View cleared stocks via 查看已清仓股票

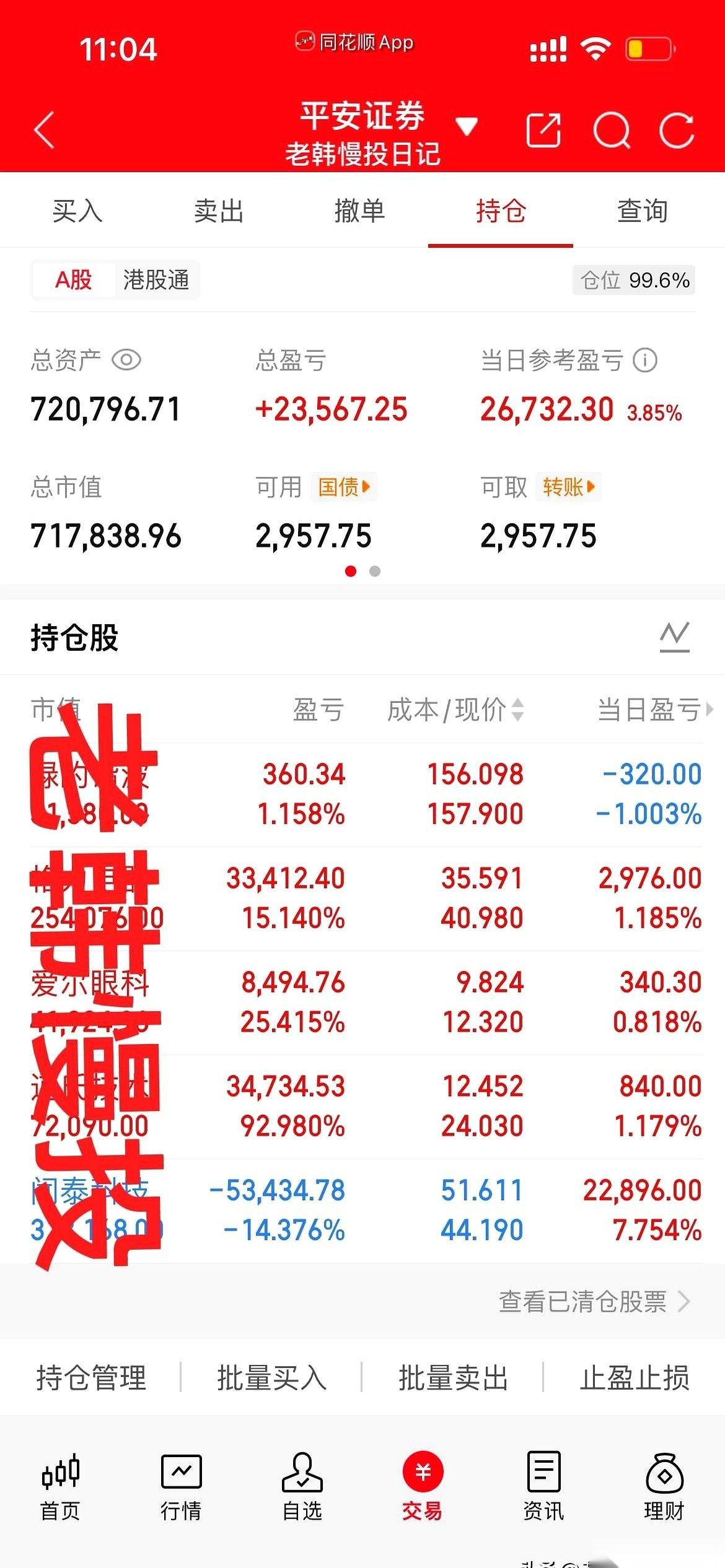(x=582, y=1302)
